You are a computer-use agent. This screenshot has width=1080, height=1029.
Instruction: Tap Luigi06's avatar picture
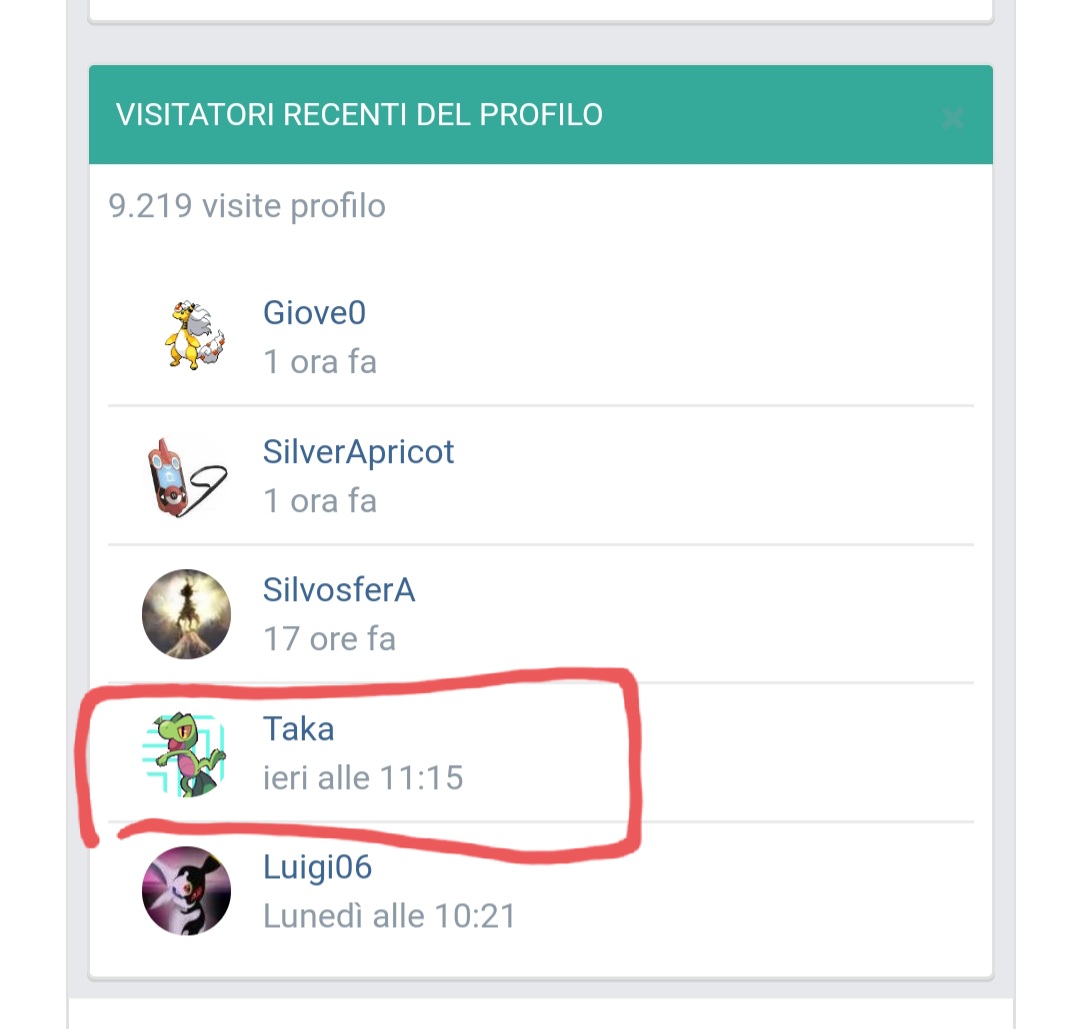(186, 891)
